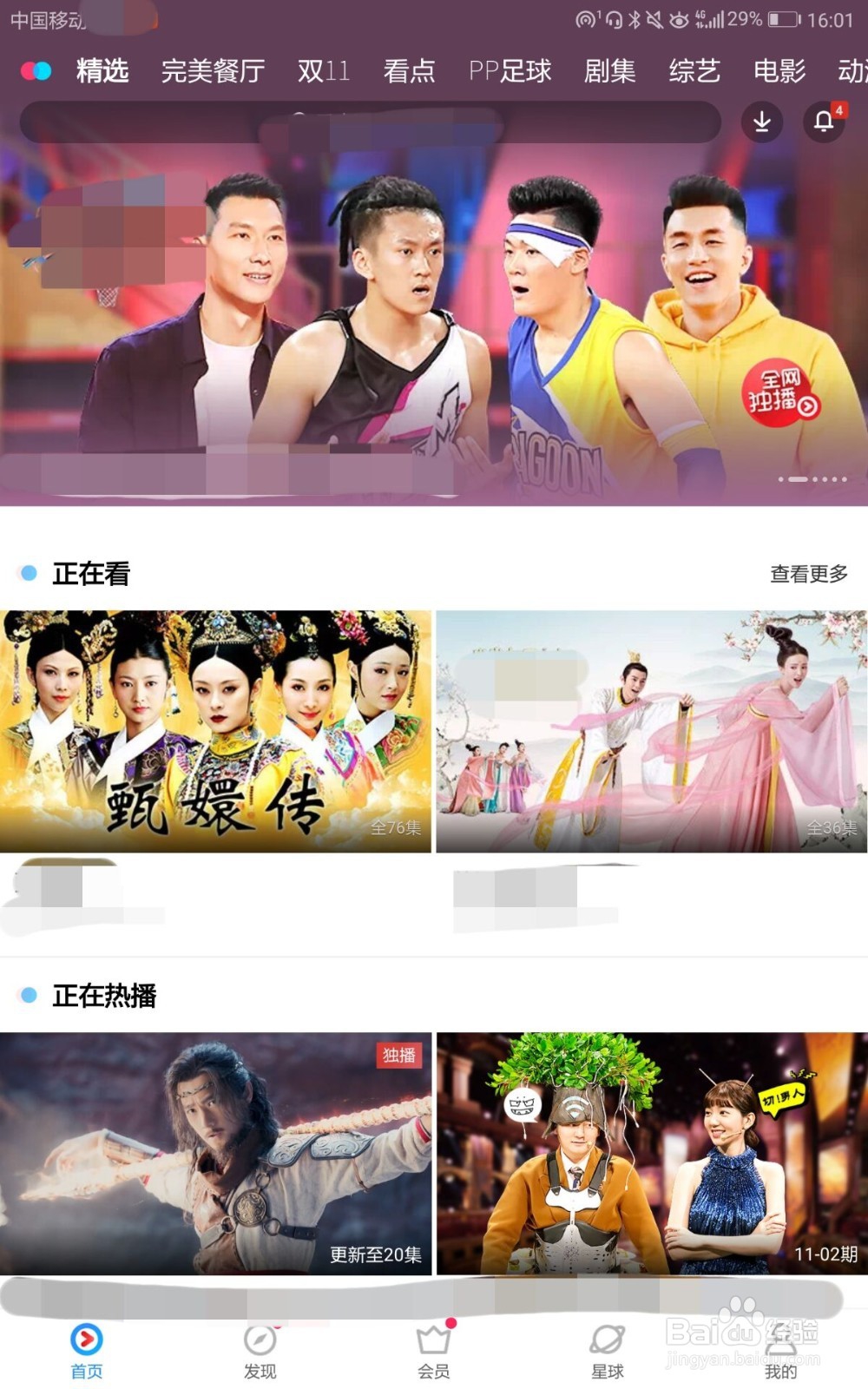
Task: Tap the 双11 tab toggle
Action: point(323,72)
